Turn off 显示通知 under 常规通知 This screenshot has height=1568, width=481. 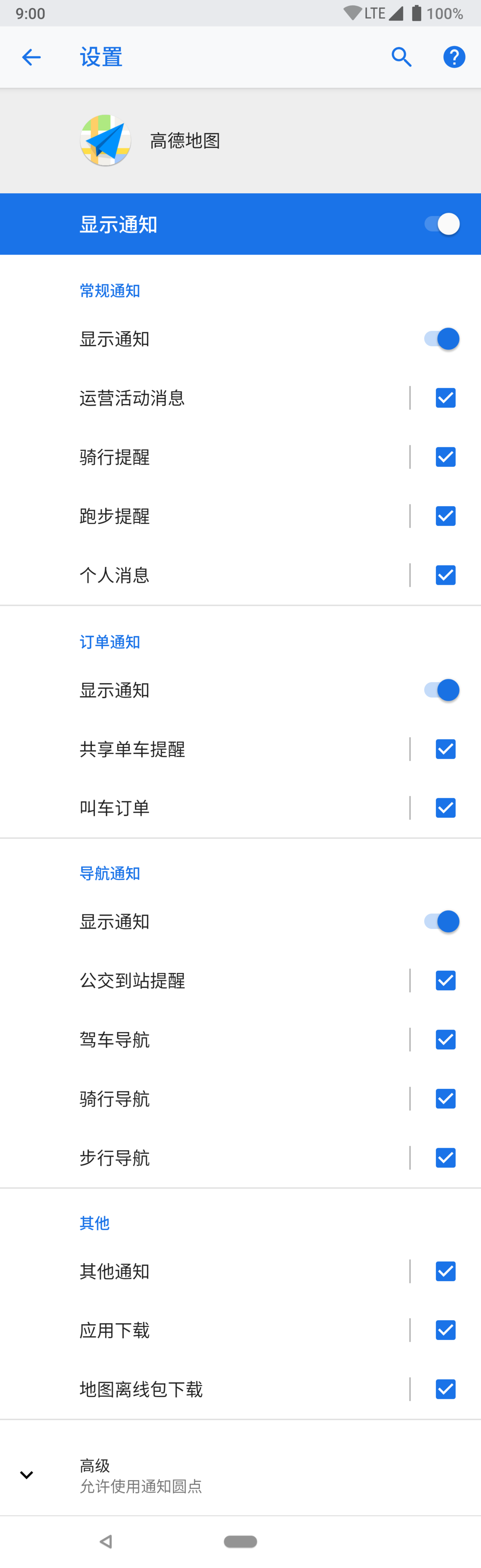pyautogui.click(x=441, y=338)
